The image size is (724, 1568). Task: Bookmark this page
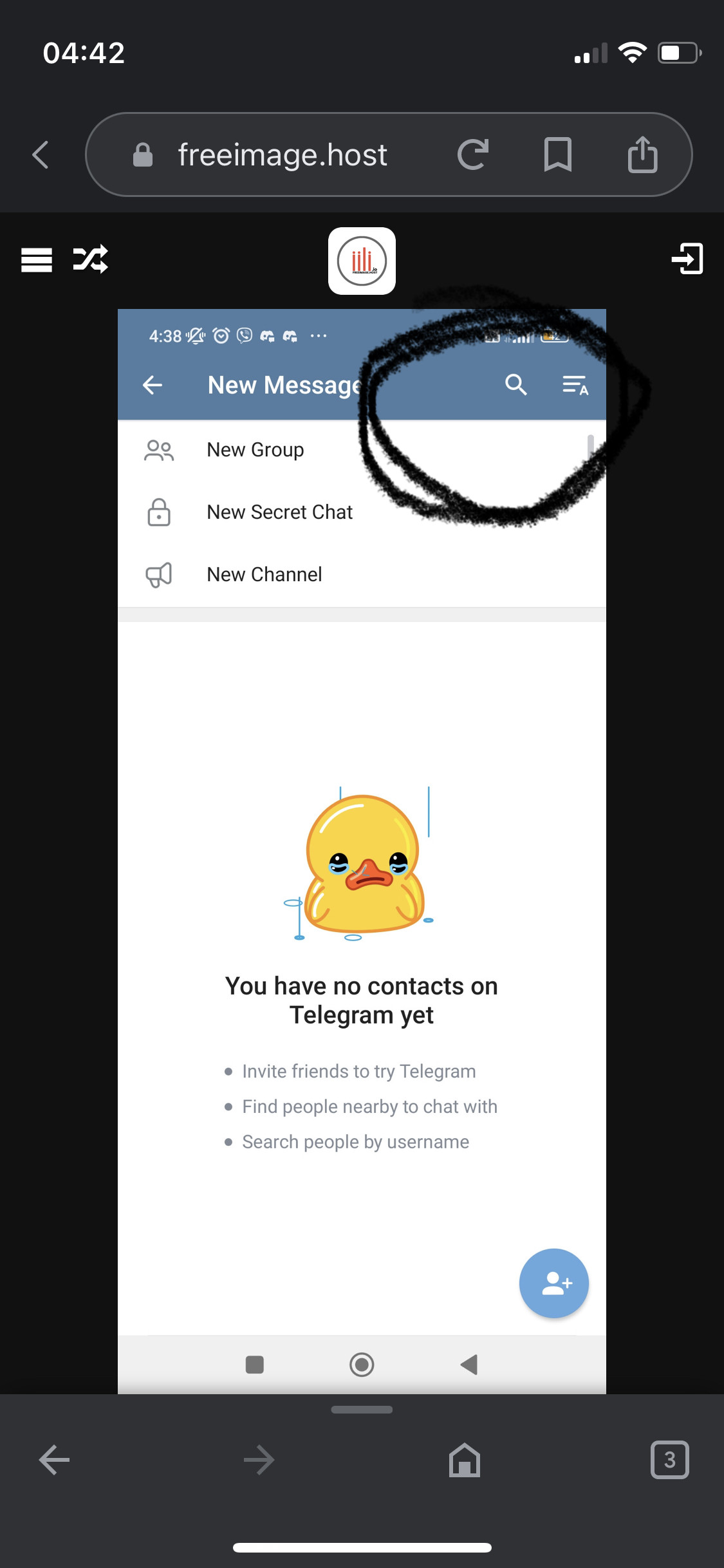pos(557,155)
